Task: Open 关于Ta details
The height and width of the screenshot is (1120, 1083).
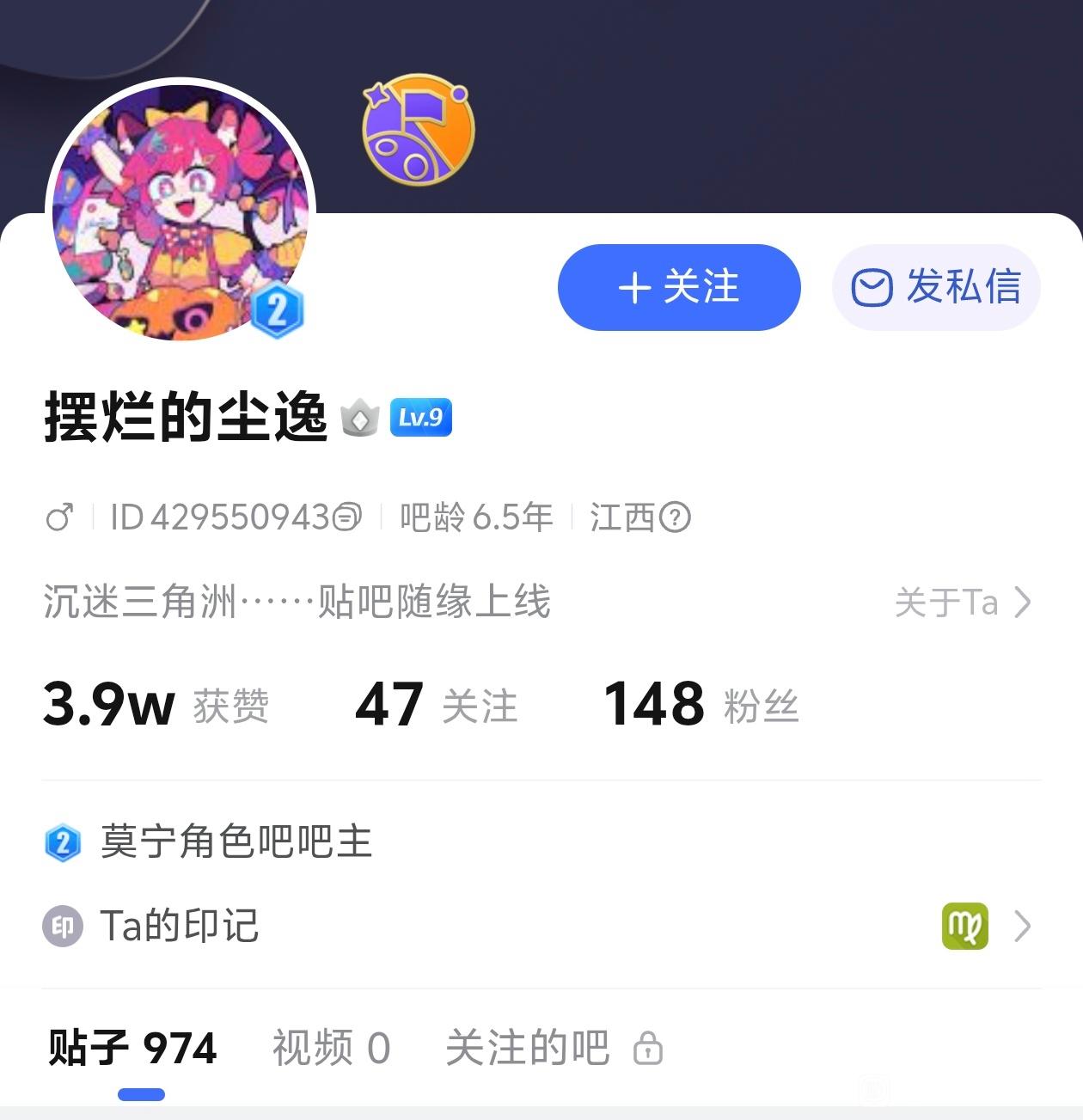Action: pyautogui.click(x=962, y=603)
